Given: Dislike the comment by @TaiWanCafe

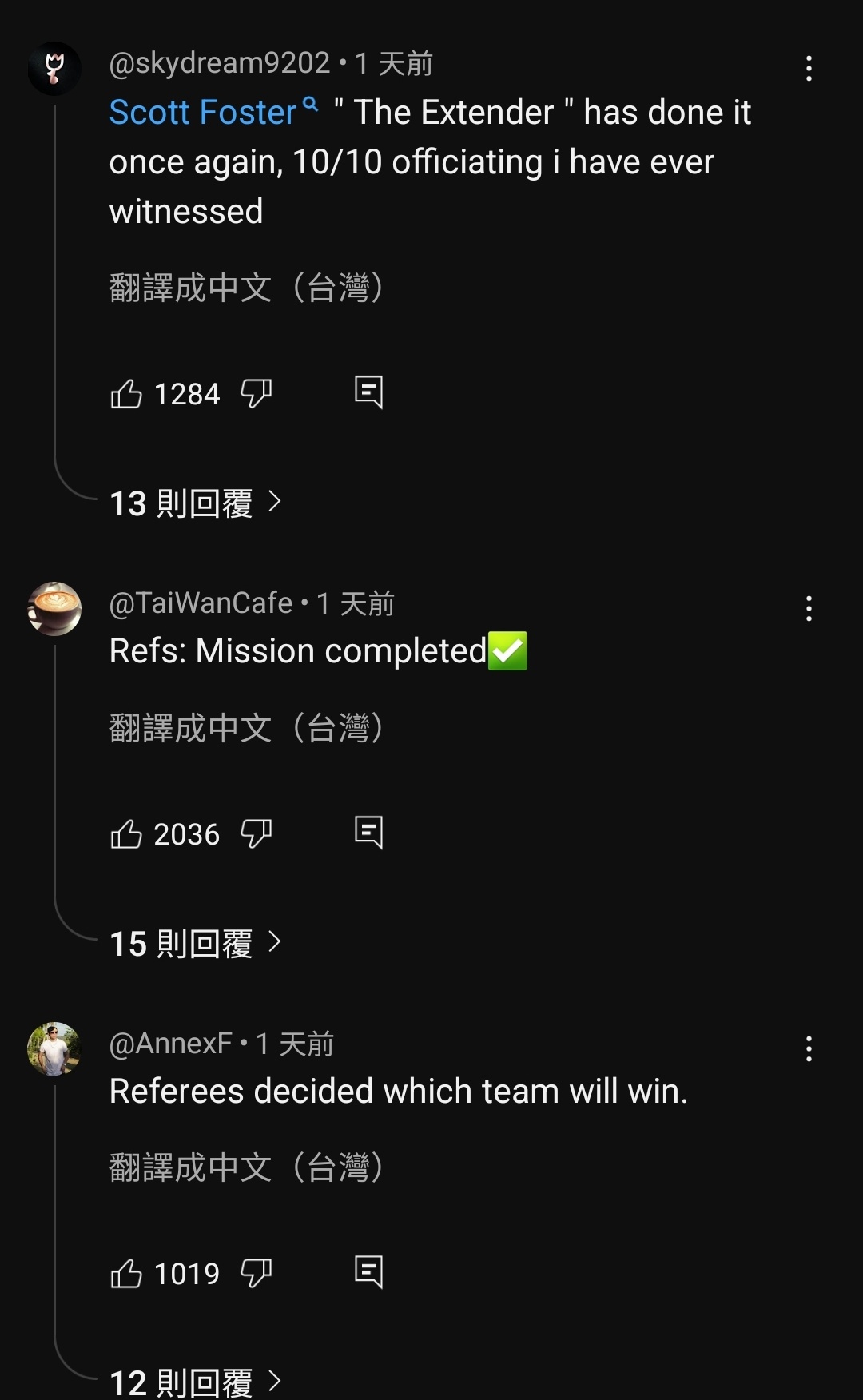Looking at the screenshot, I should (x=257, y=833).
